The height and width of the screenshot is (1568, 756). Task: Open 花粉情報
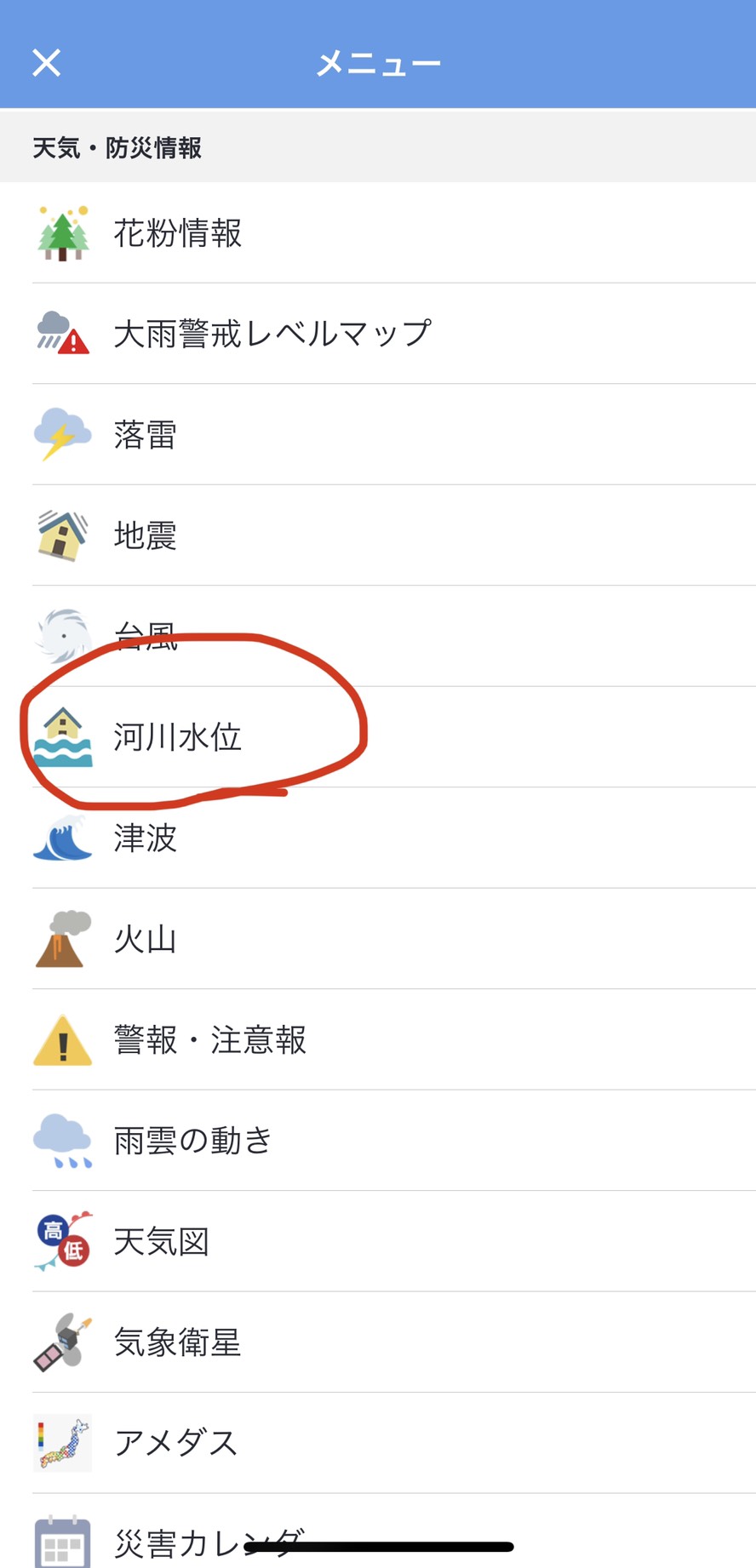click(378, 232)
